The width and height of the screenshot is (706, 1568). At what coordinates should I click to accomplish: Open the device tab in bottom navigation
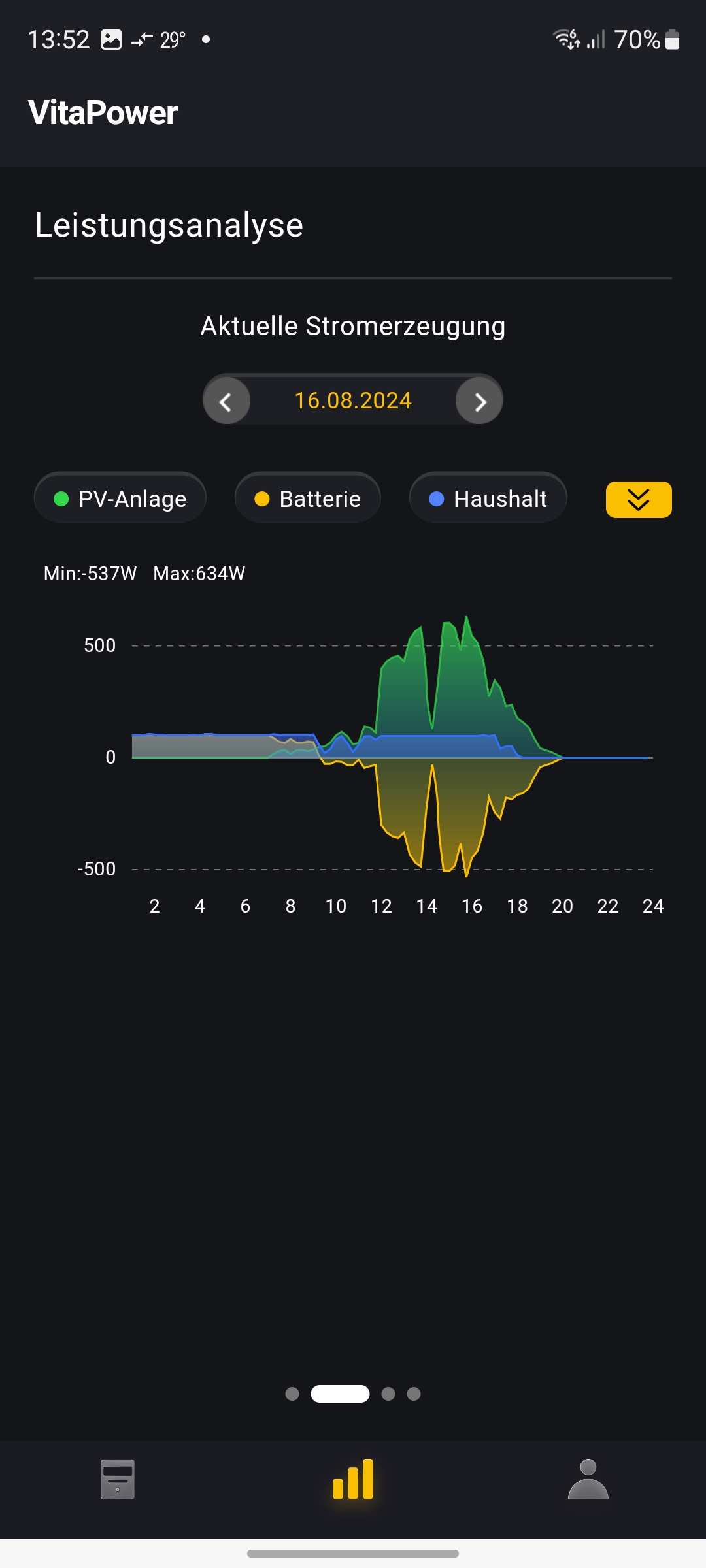pyautogui.click(x=118, y=1479)
